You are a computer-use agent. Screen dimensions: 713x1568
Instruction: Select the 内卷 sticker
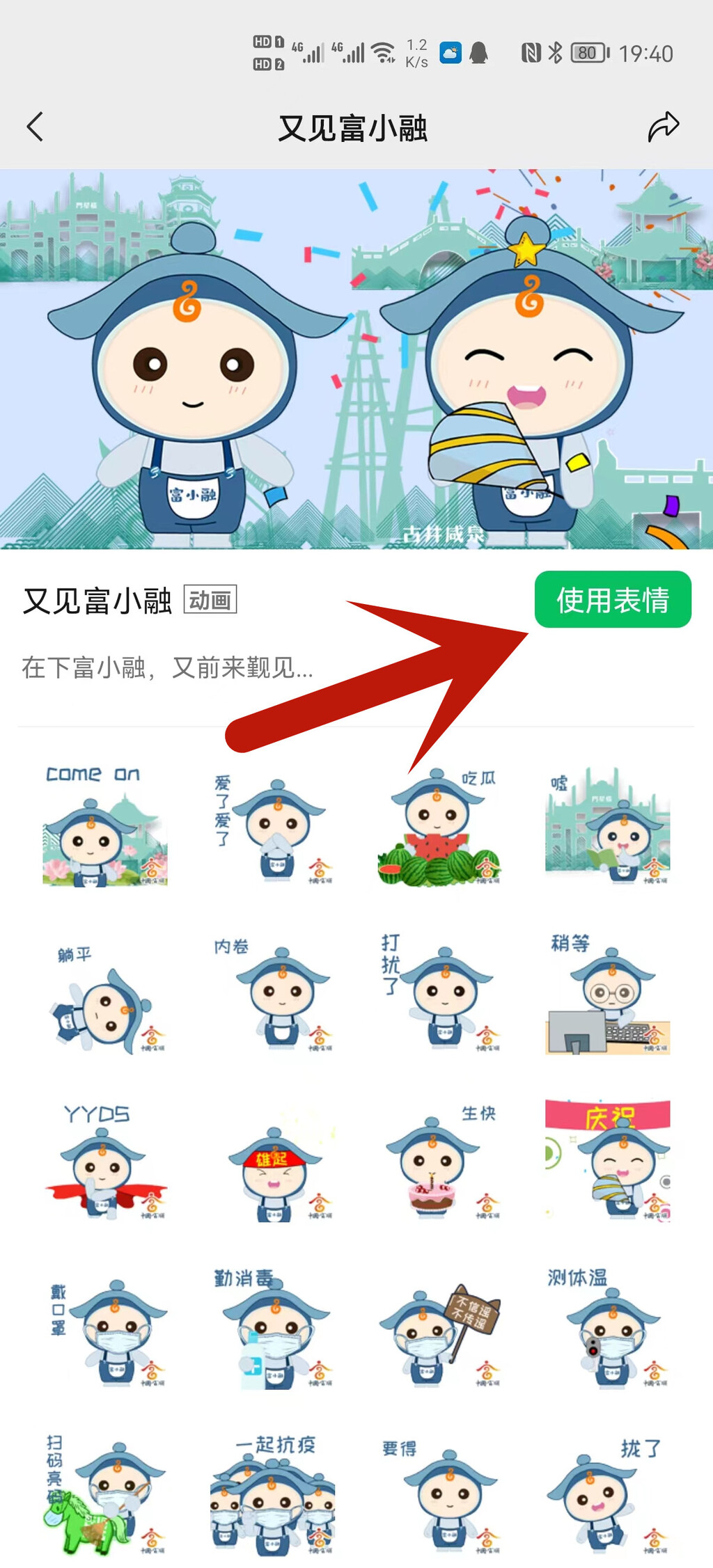273,997
